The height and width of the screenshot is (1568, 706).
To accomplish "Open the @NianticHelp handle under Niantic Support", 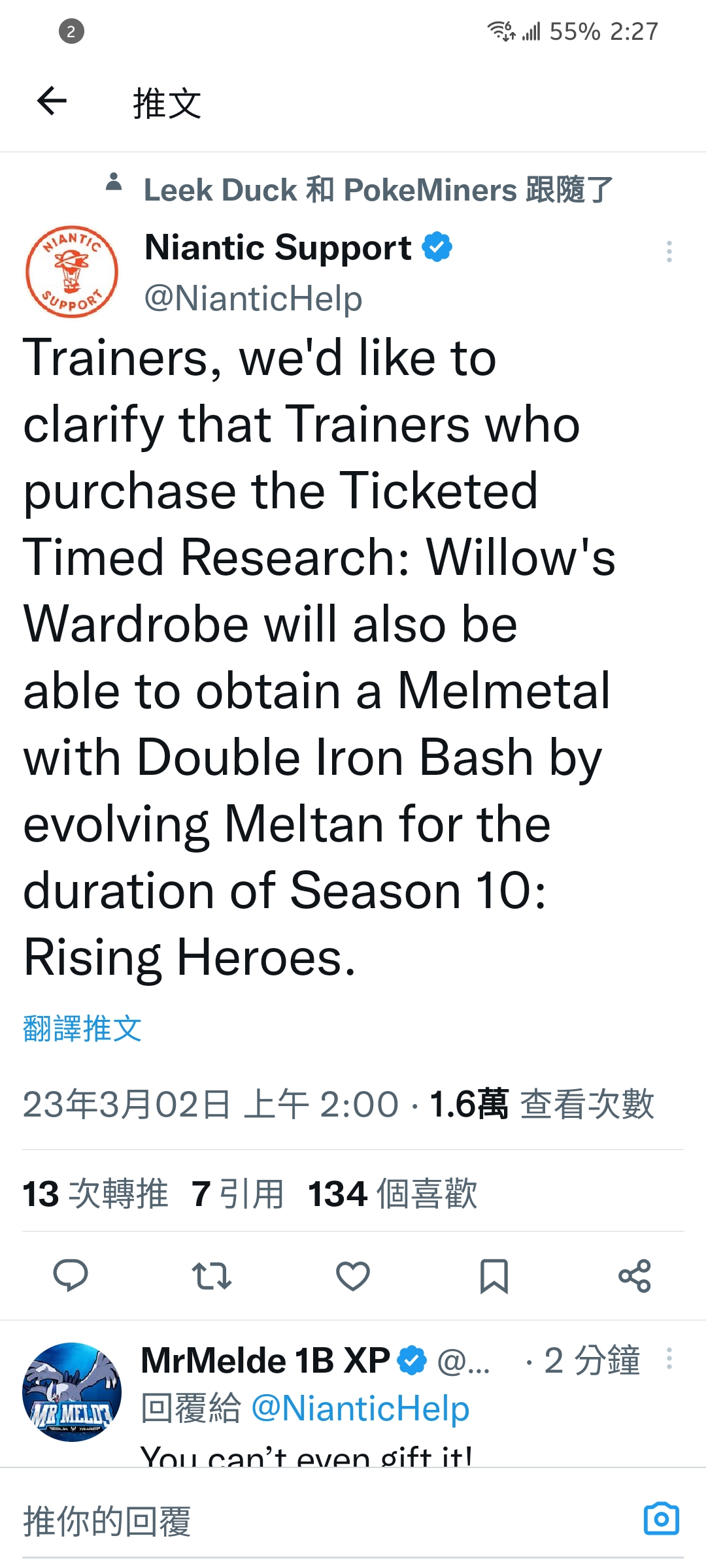I will coord(253,299).
